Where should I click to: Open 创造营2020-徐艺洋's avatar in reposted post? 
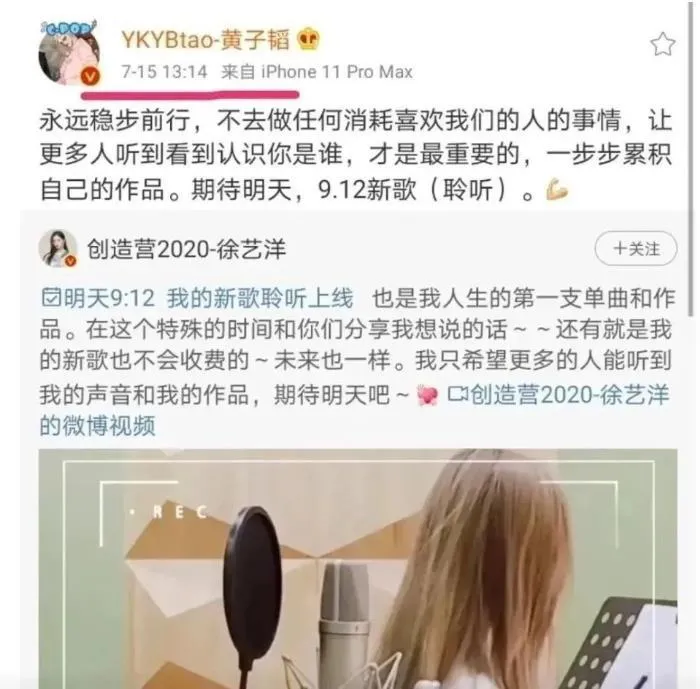pyautogui.click(x=58, y=248)
